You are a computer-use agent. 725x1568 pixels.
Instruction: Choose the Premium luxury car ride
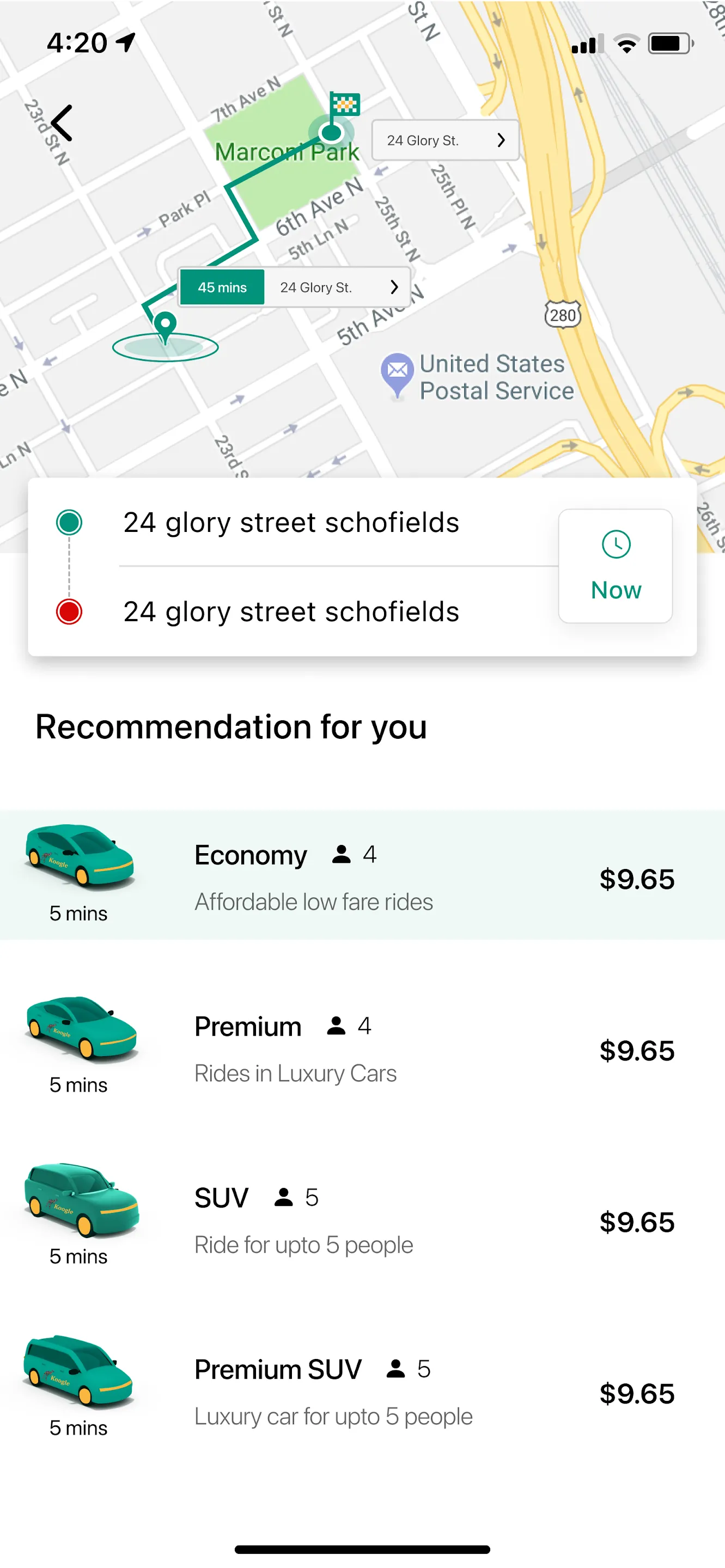point(362,1047)
